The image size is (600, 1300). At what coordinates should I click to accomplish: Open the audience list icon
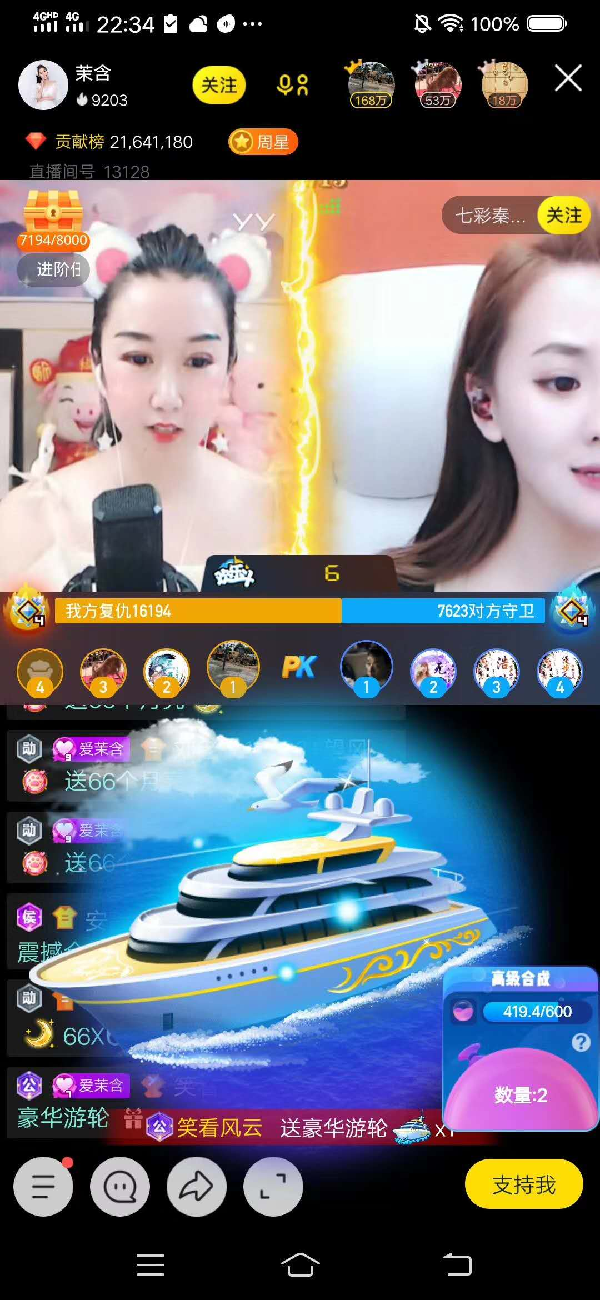coord(293,85)
